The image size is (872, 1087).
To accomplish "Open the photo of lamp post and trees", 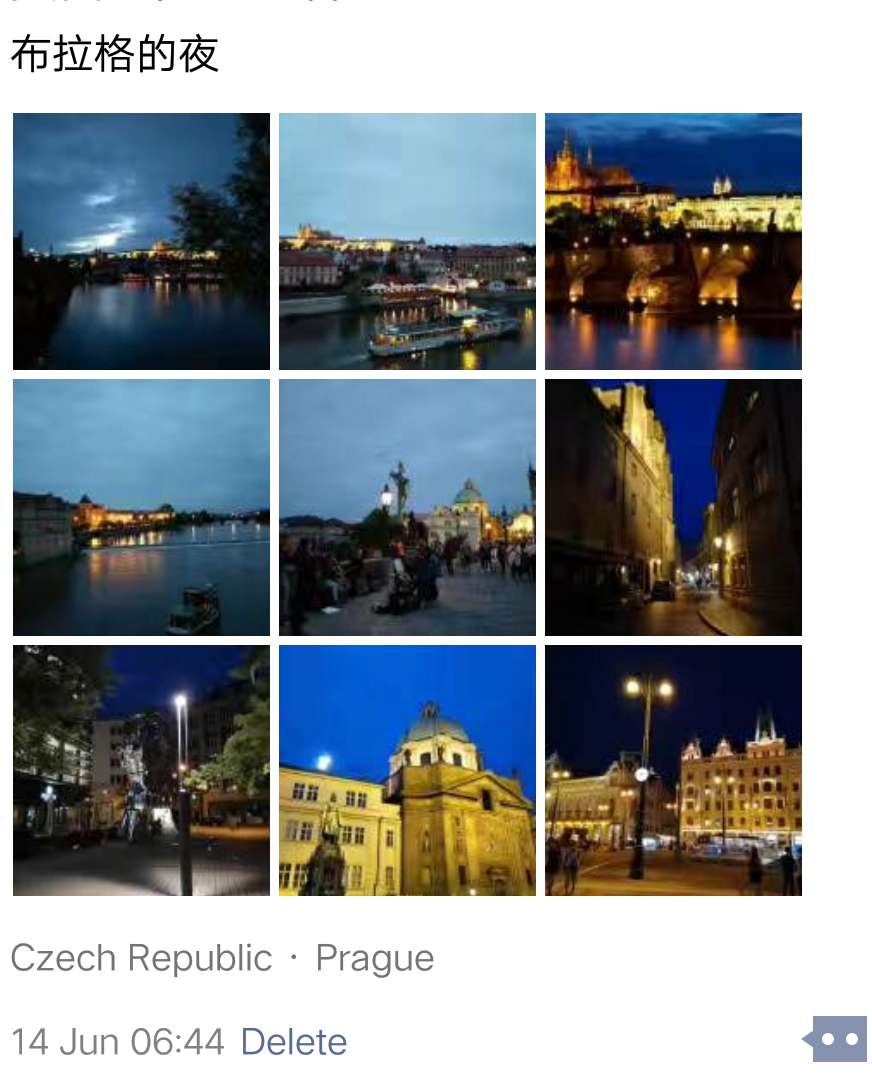I will 141,770.
